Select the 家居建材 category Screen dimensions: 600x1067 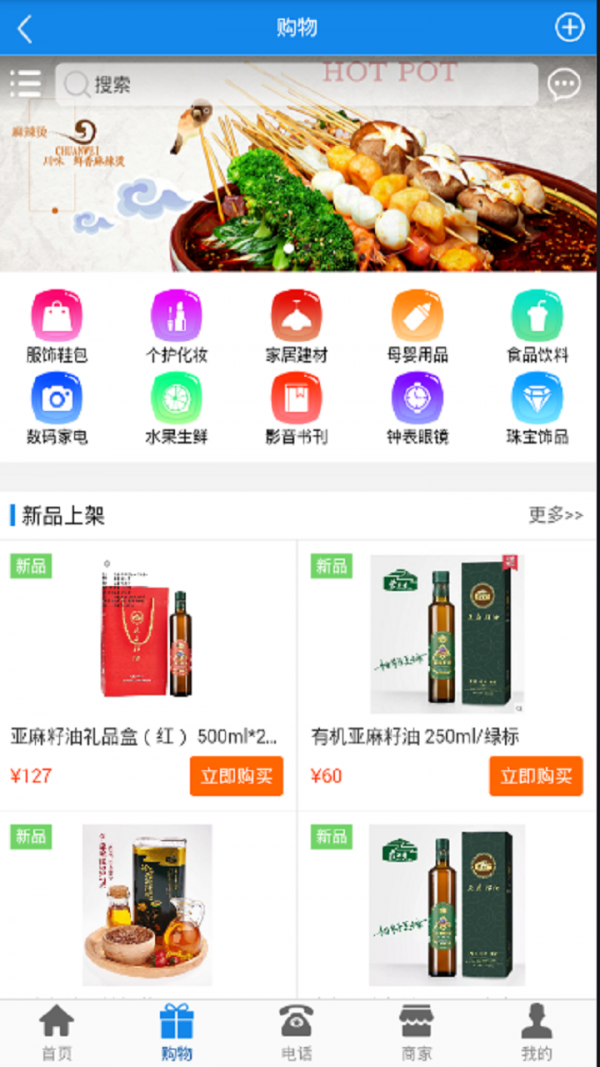tap(297, 326)
